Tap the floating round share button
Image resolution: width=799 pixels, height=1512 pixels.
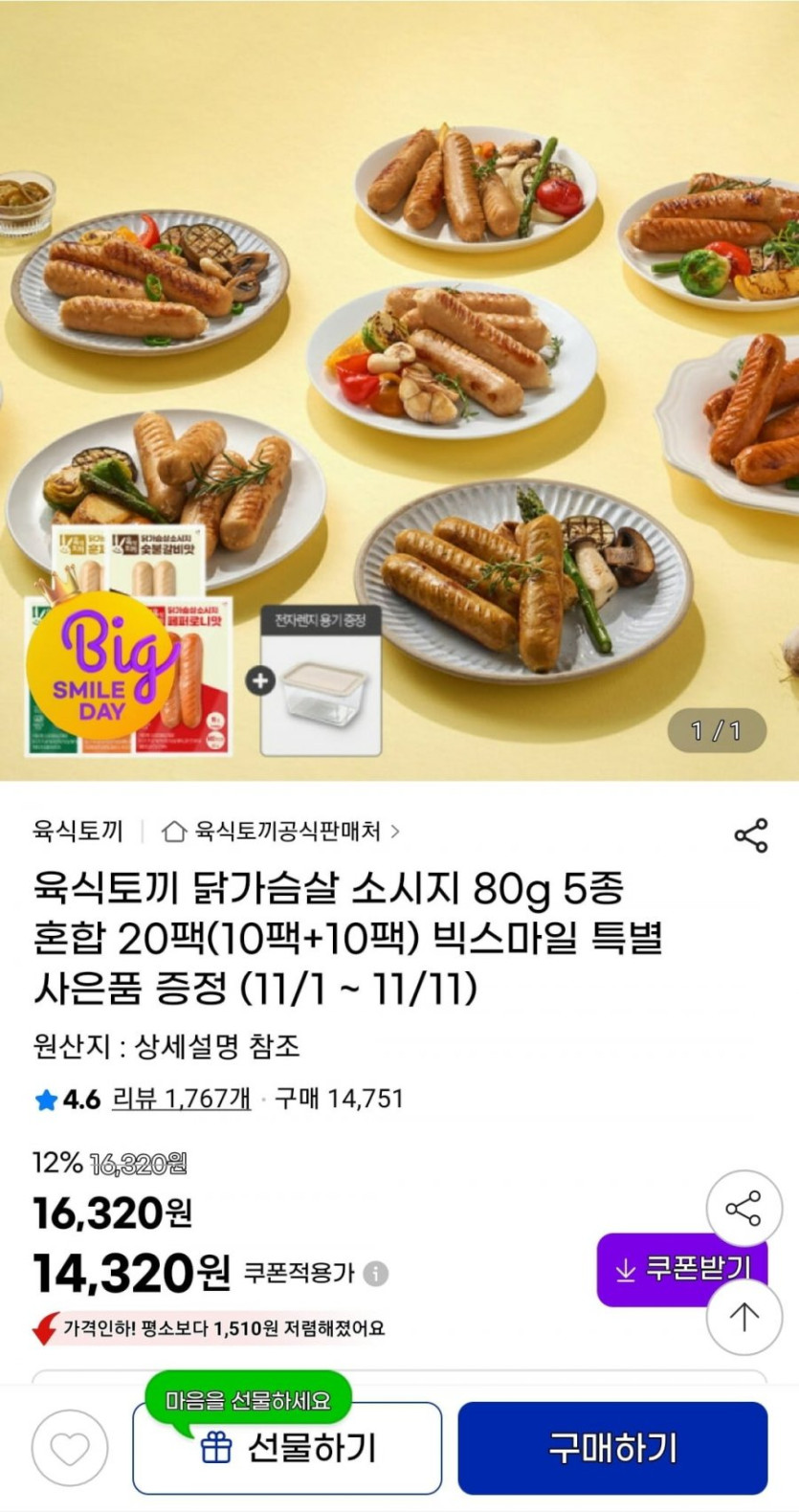[744, 1209]
